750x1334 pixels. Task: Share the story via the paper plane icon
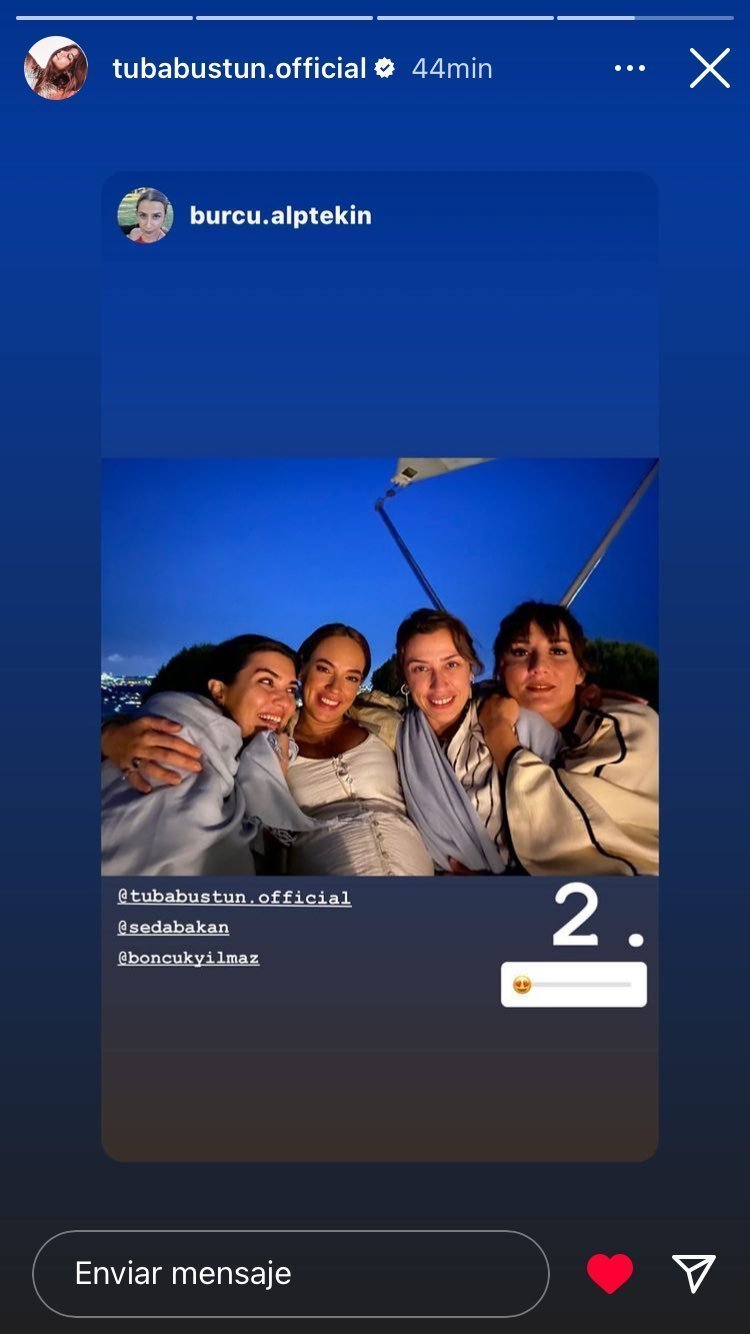pyautogui.click(x=694, y=1273)
